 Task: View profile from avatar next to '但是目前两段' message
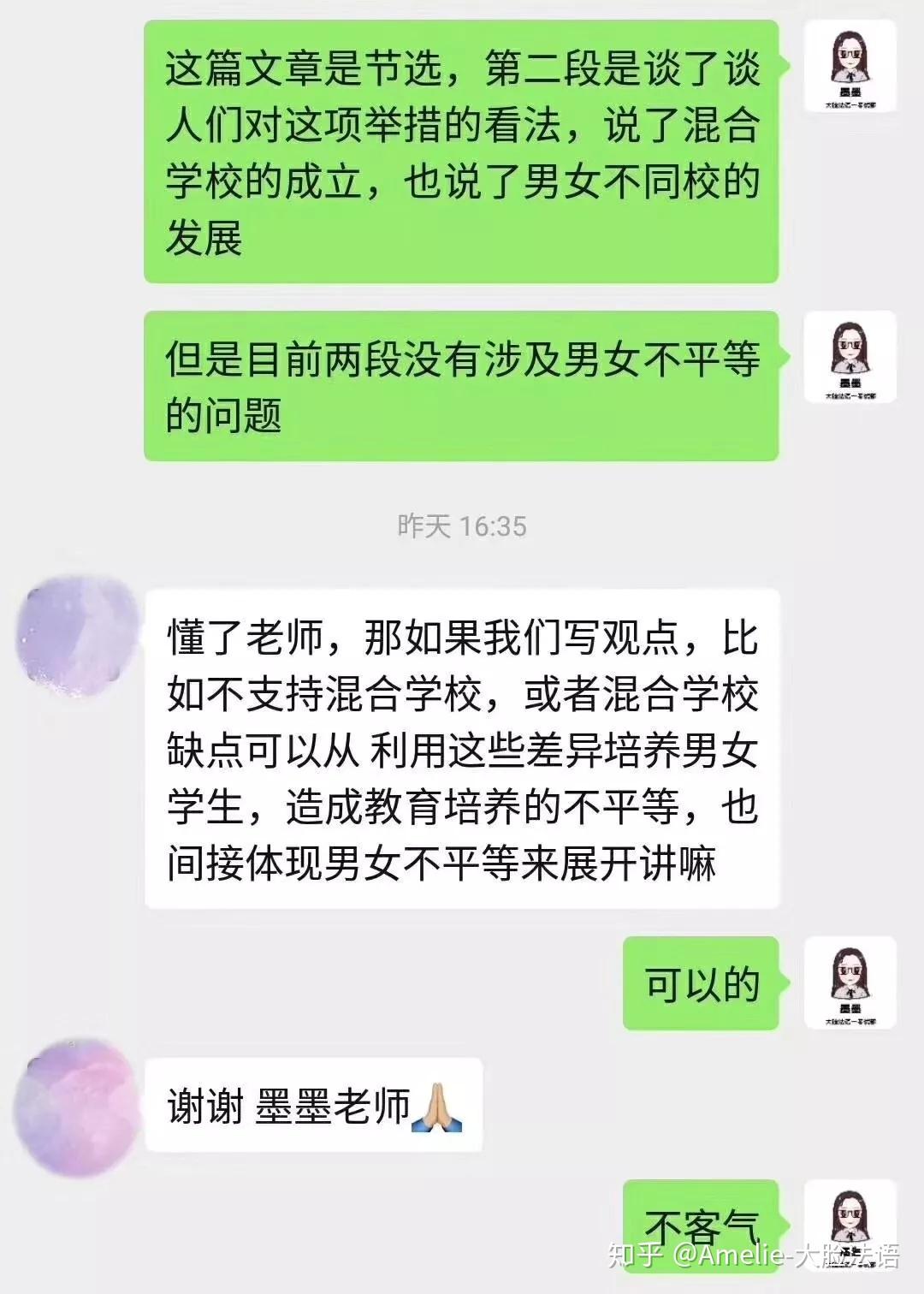pyautogui.click(x=850, y=357)
